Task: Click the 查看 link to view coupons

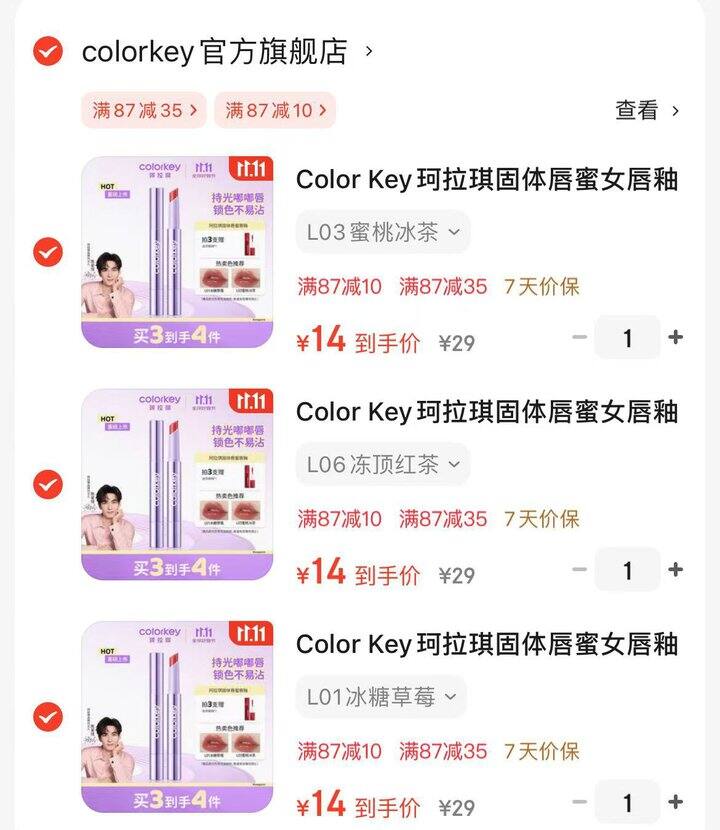Action: pos(636,108)
